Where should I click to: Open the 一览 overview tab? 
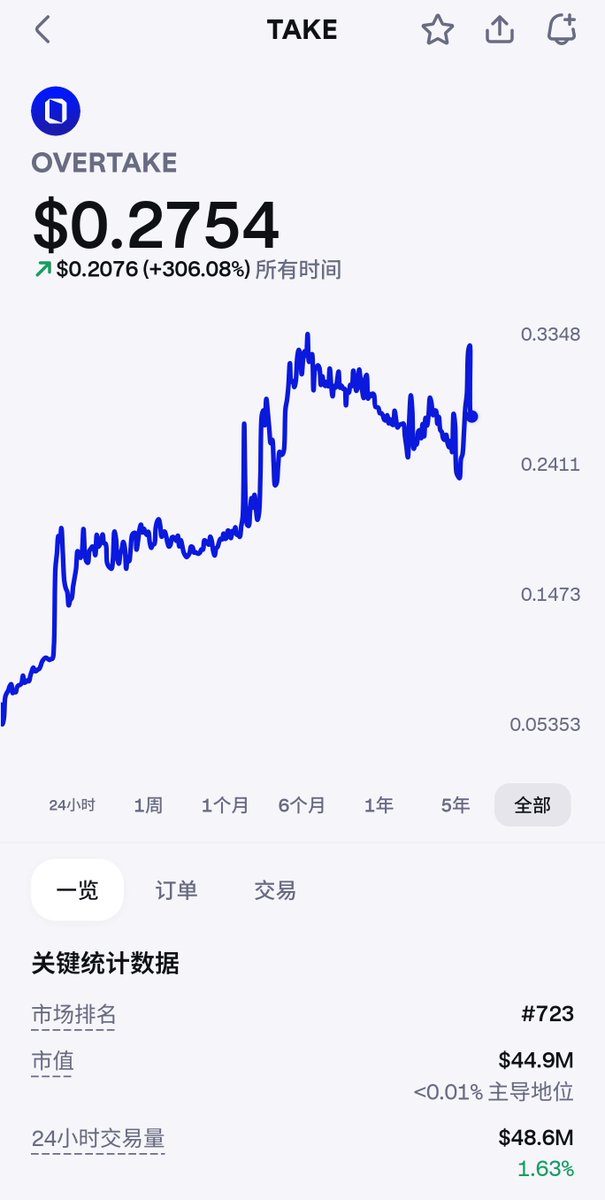(77, 890)
